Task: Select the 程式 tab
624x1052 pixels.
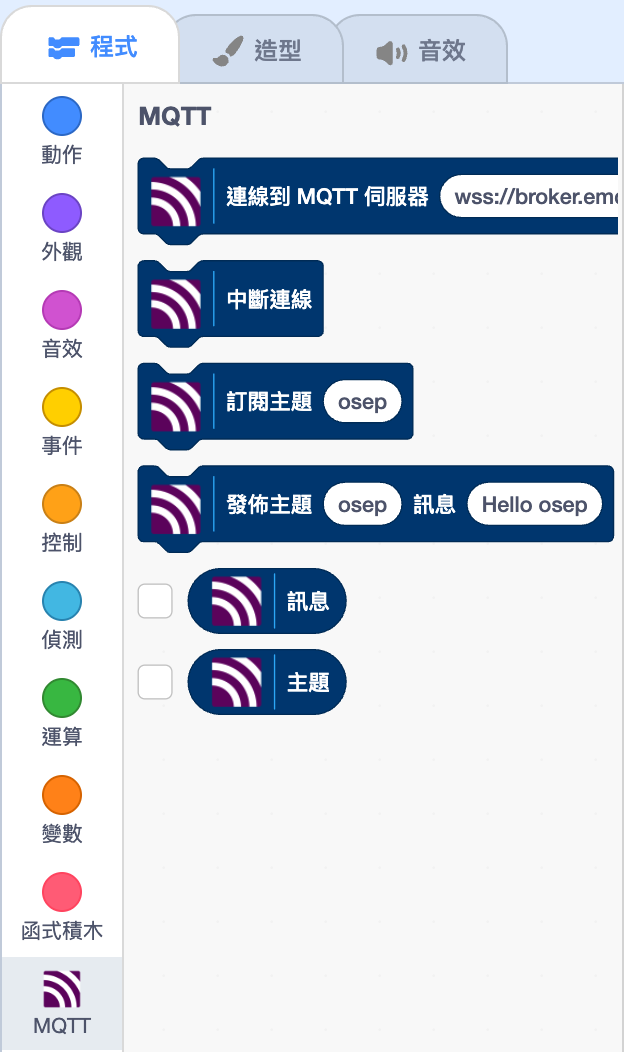Action: 92,47
